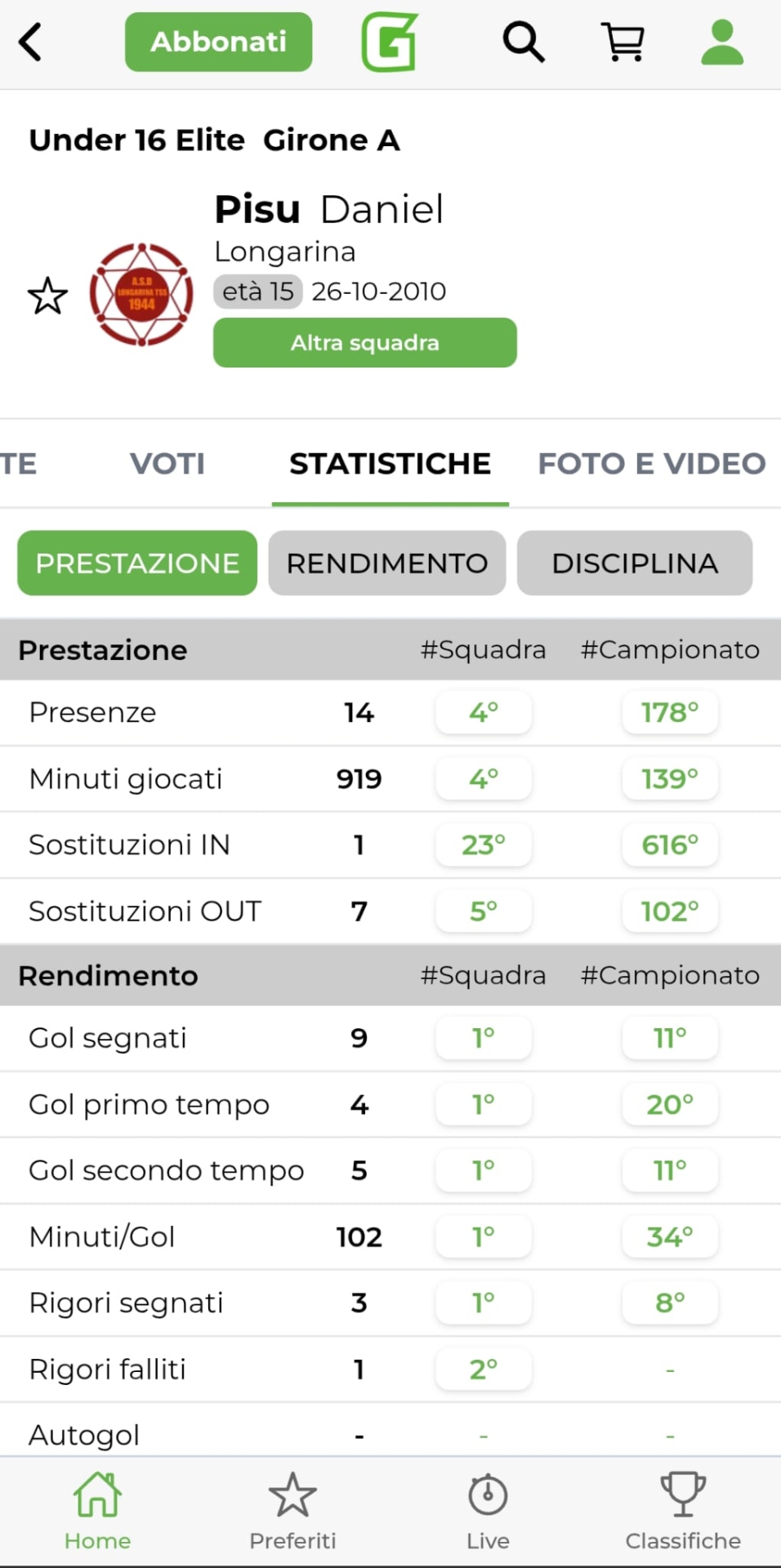781x1568 pixels.
Task: Open the user profile icon
Action: tap(722, 42)
